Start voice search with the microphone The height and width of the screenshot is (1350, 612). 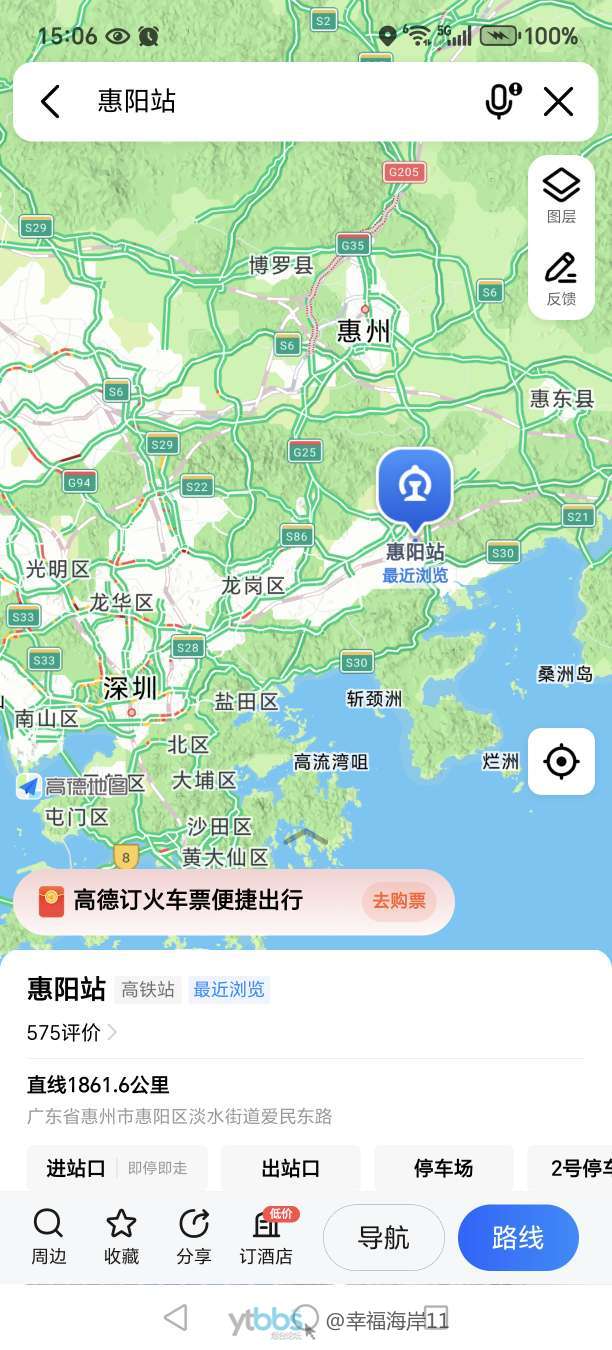[x=501, y=101]
